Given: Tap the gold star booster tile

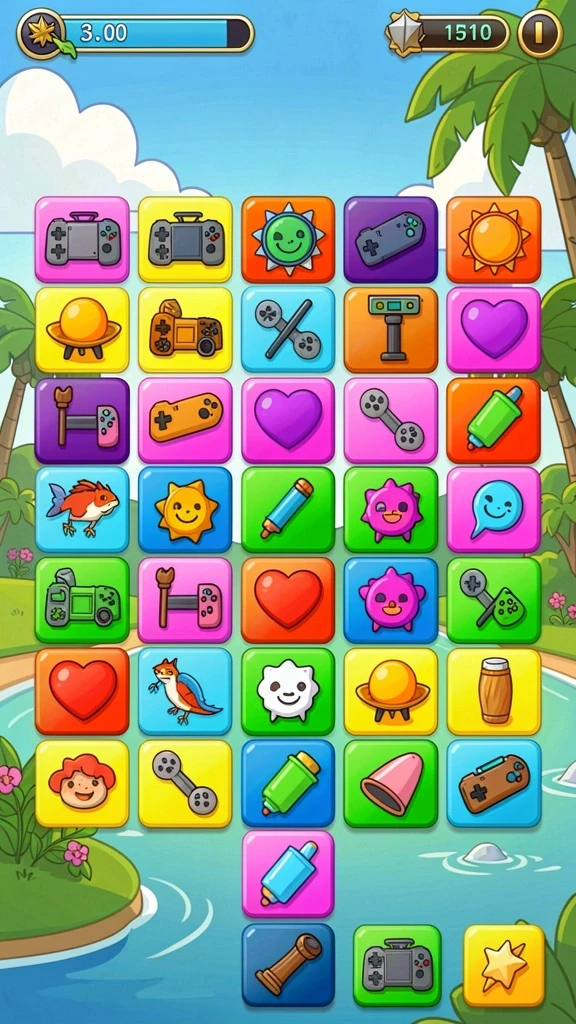Looking at the screenshot, I should tap(504, 965).
